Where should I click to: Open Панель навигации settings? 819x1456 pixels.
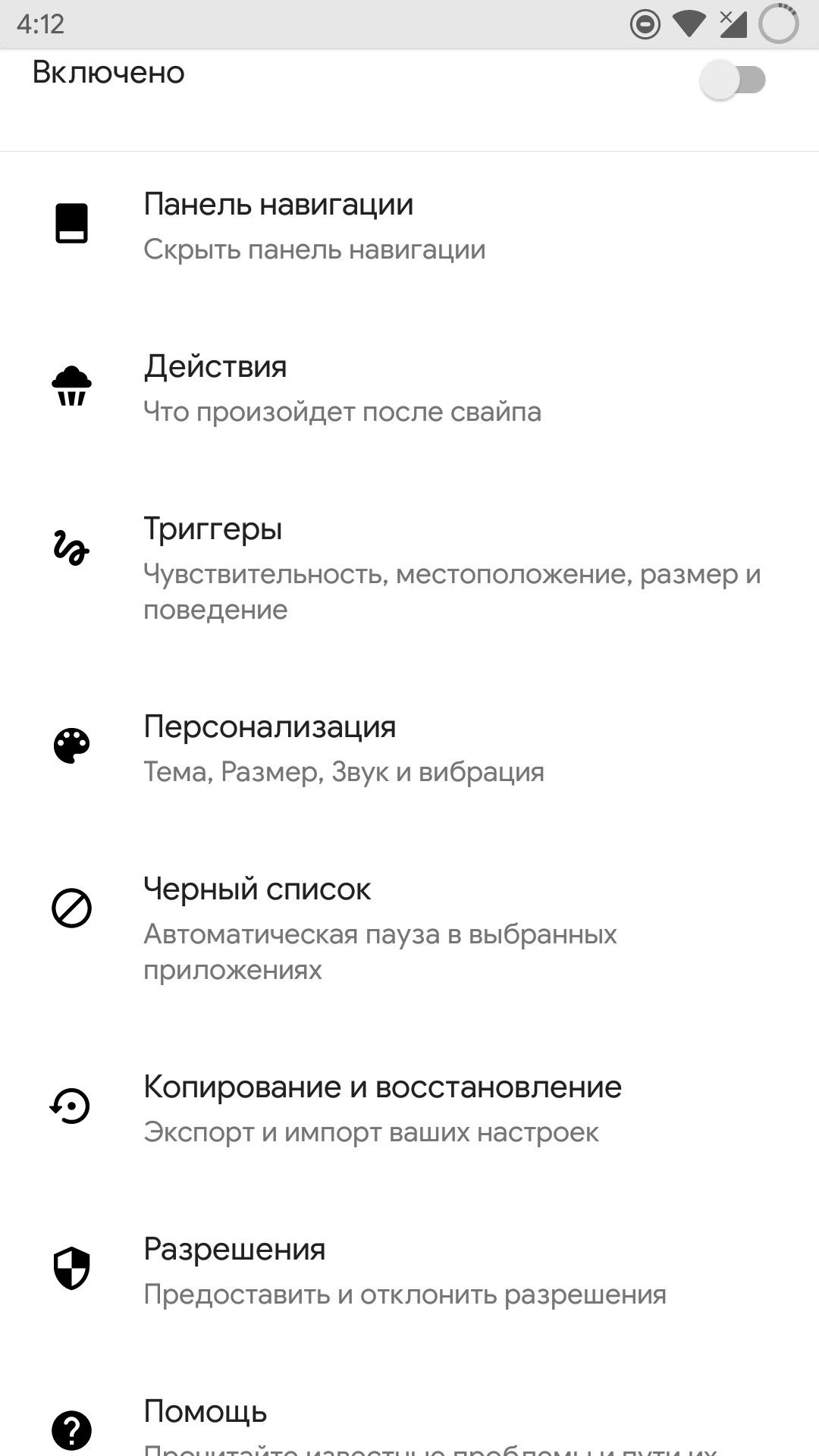(409, 226)
